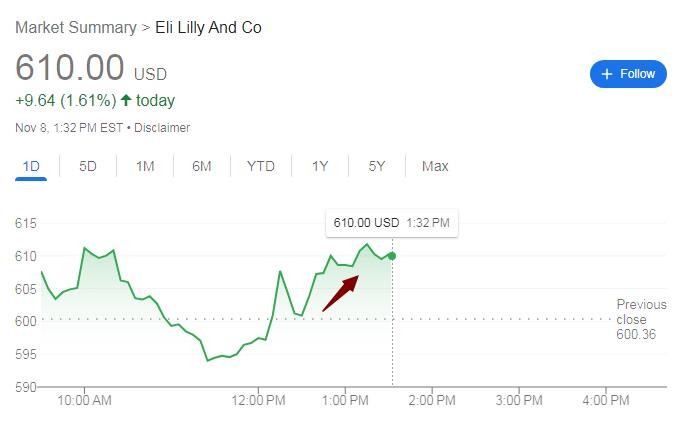Tap the 1D range tab
This screenshot has height=421, width=682.
coord(31,166)
